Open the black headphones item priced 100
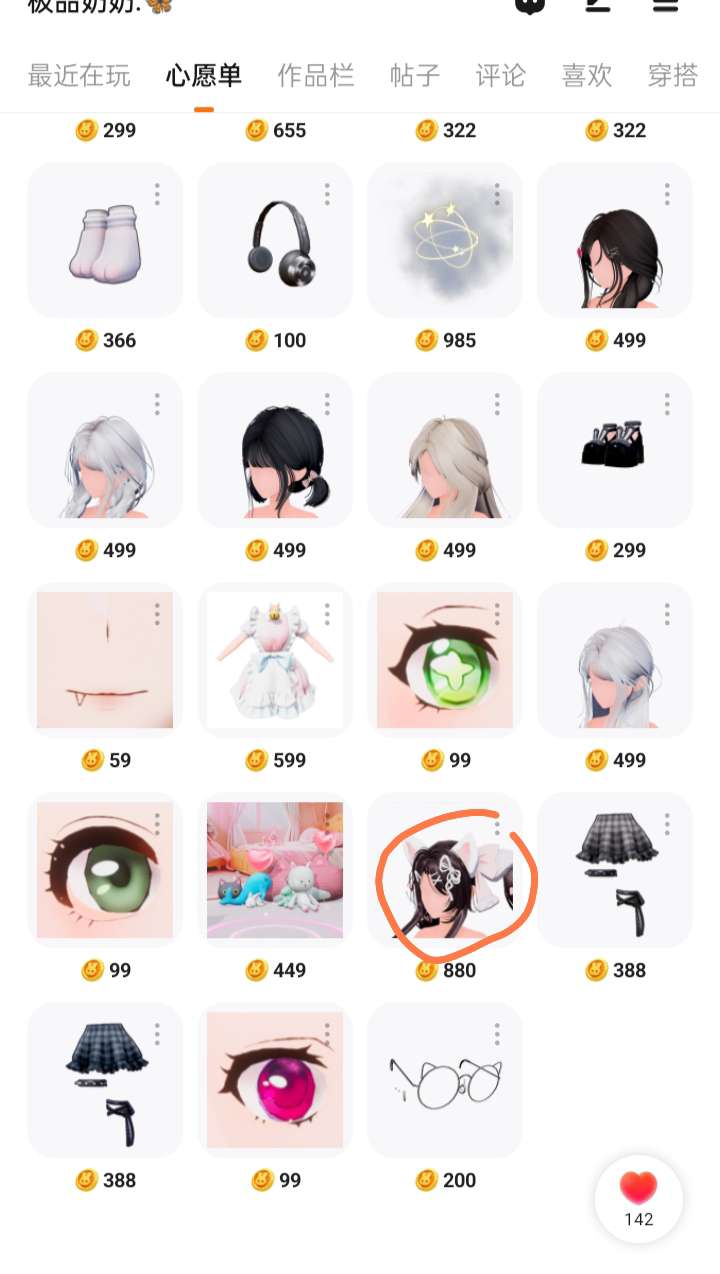The image size is (720, 1274). [275, 241]
